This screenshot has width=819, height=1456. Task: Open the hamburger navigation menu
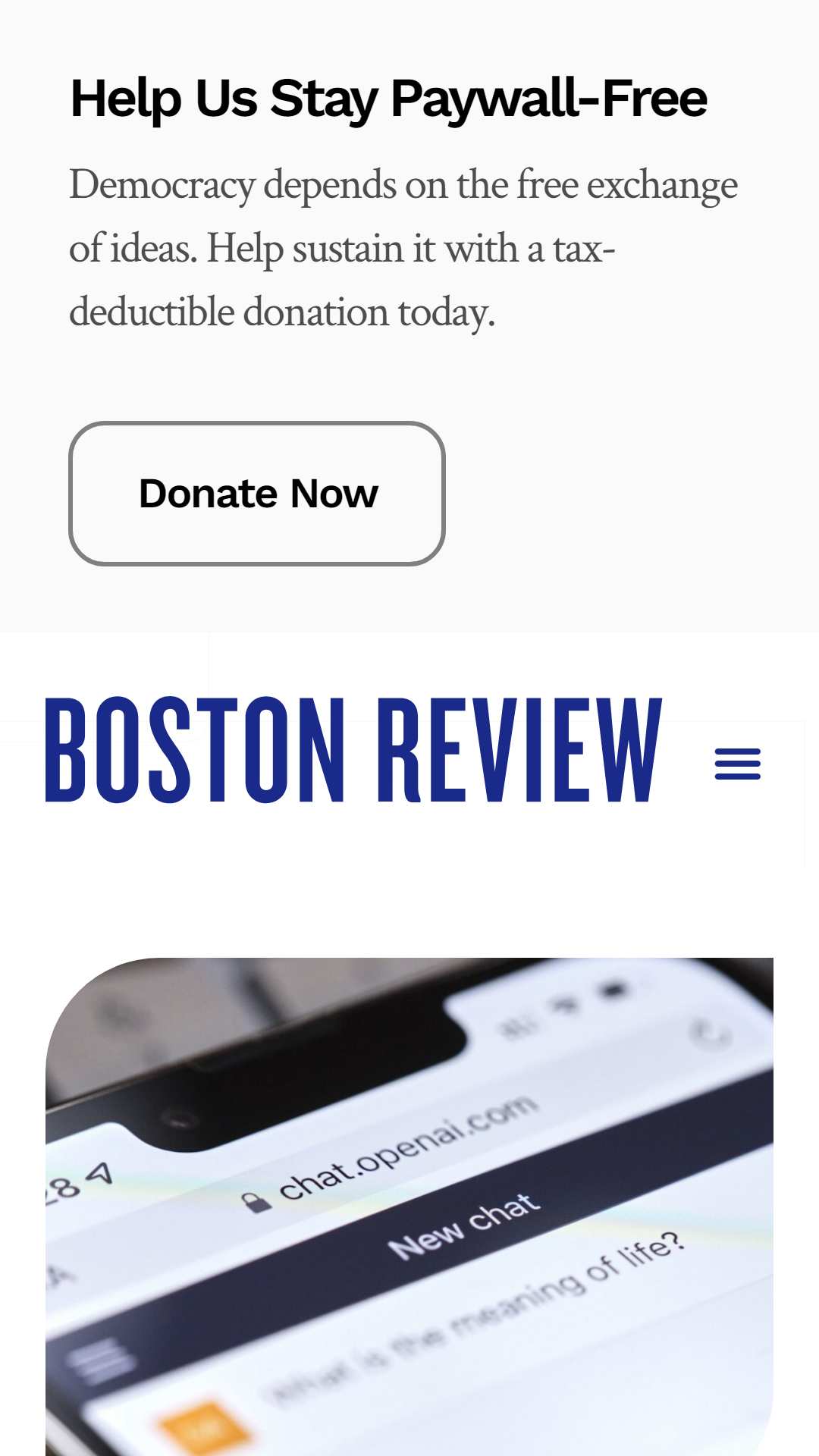737,764
